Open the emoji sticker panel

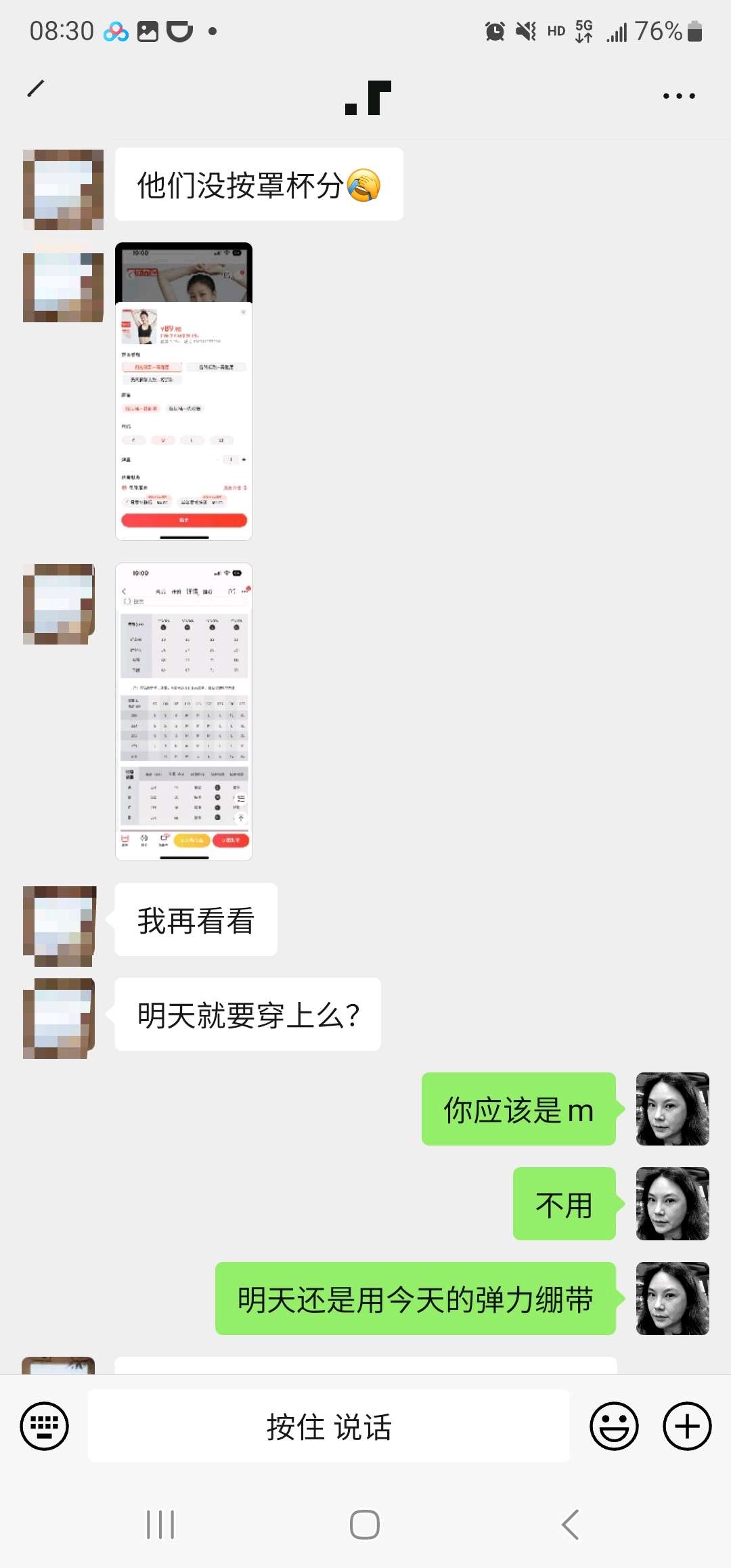tap(614, 1426)
